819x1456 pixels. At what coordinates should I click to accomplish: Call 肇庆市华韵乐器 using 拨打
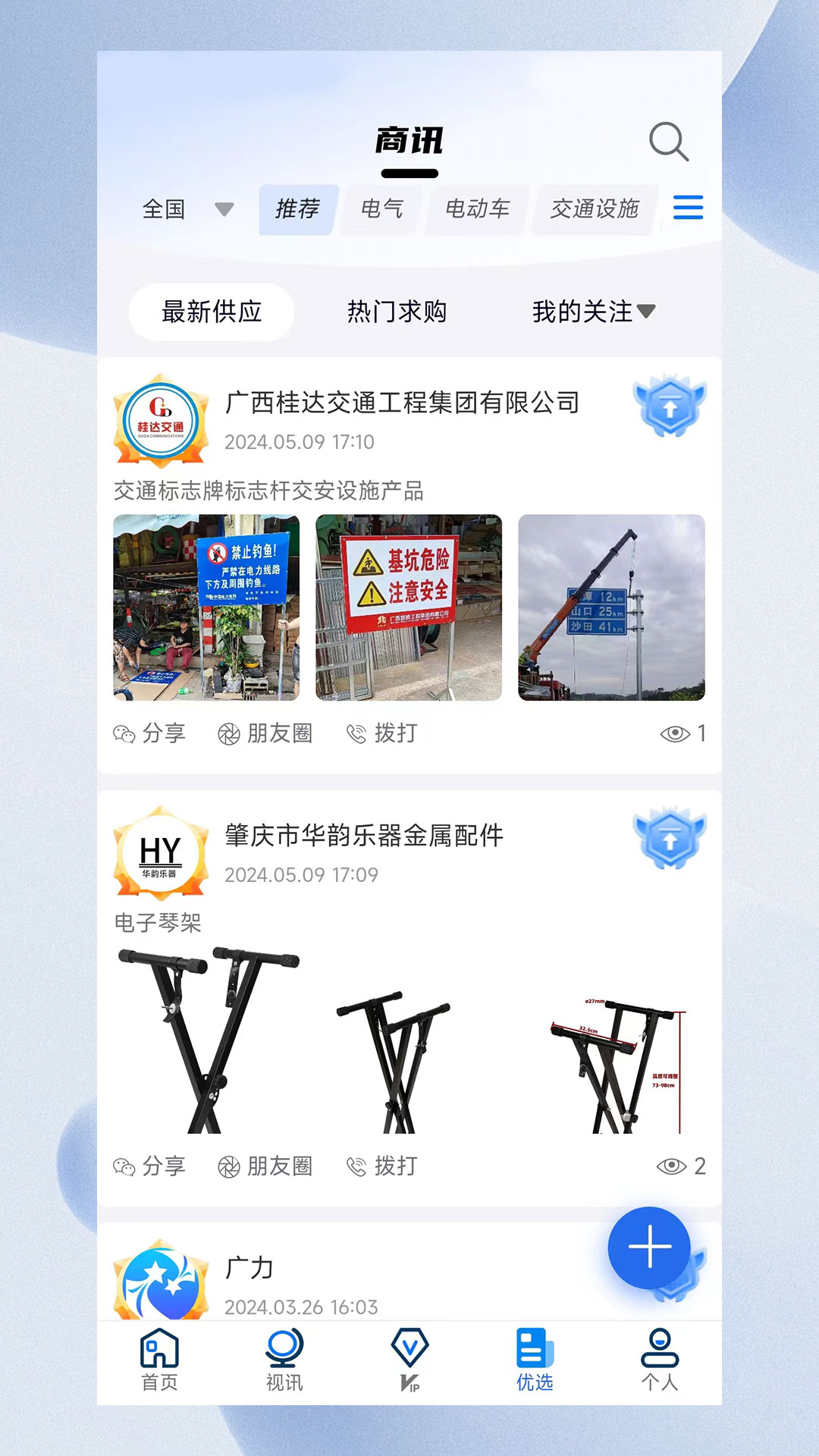pos(382,1166)
